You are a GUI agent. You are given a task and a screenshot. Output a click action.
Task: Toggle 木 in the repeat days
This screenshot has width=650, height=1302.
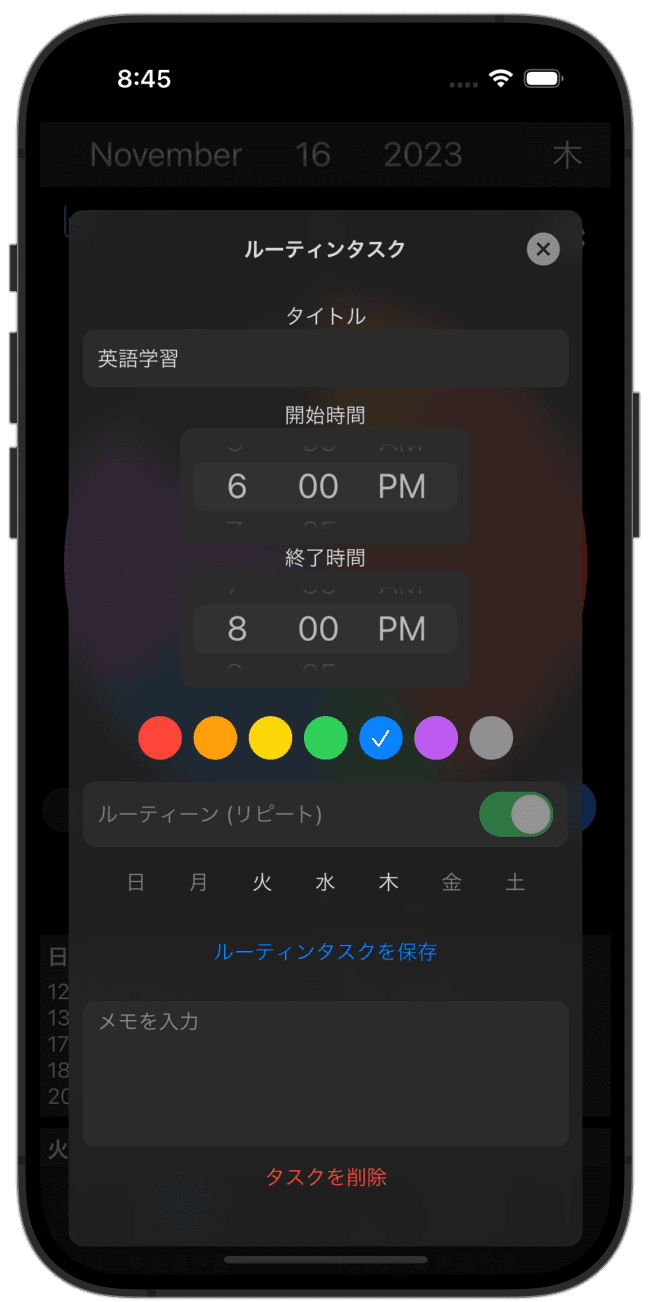click(388, 882)
